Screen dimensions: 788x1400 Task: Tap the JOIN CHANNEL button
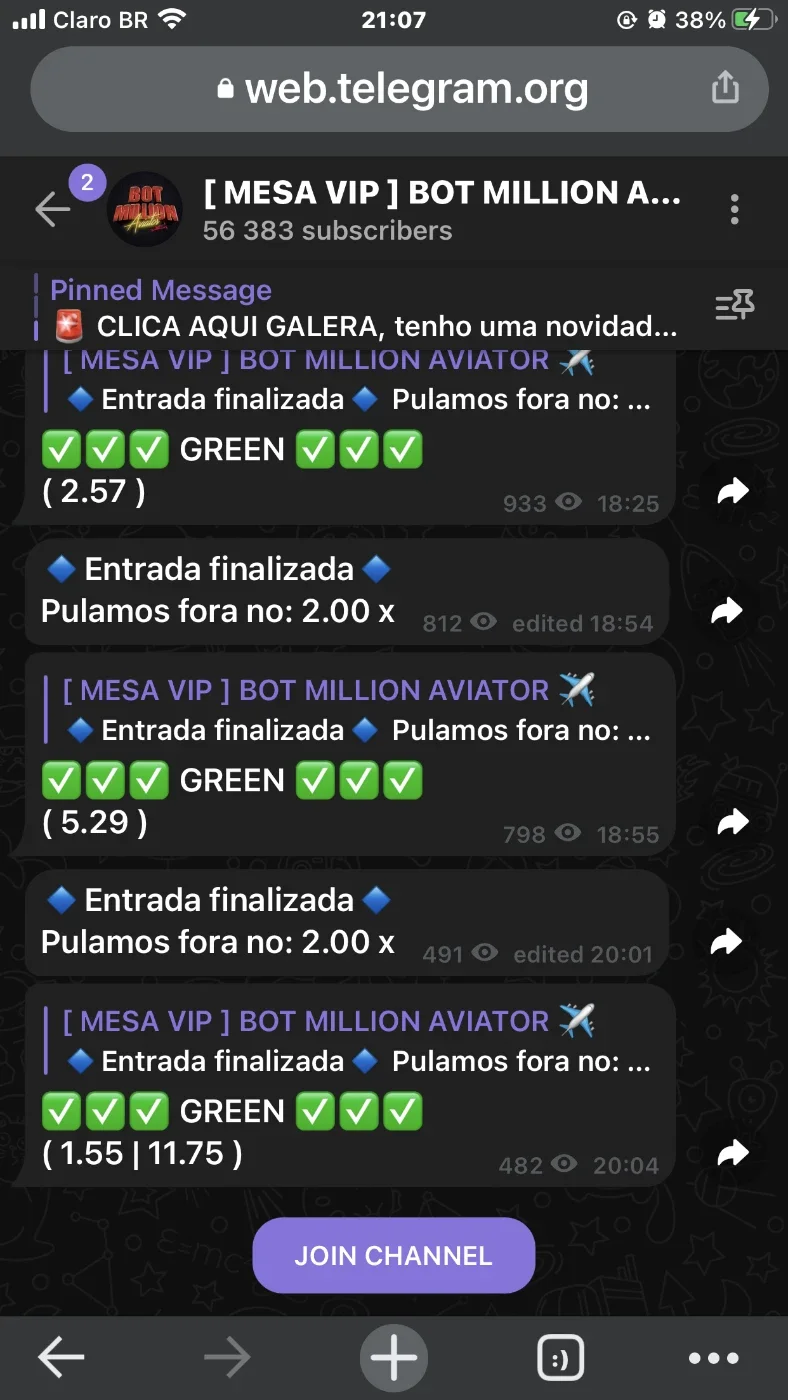pyautogui.click(x=394, y=1255)
